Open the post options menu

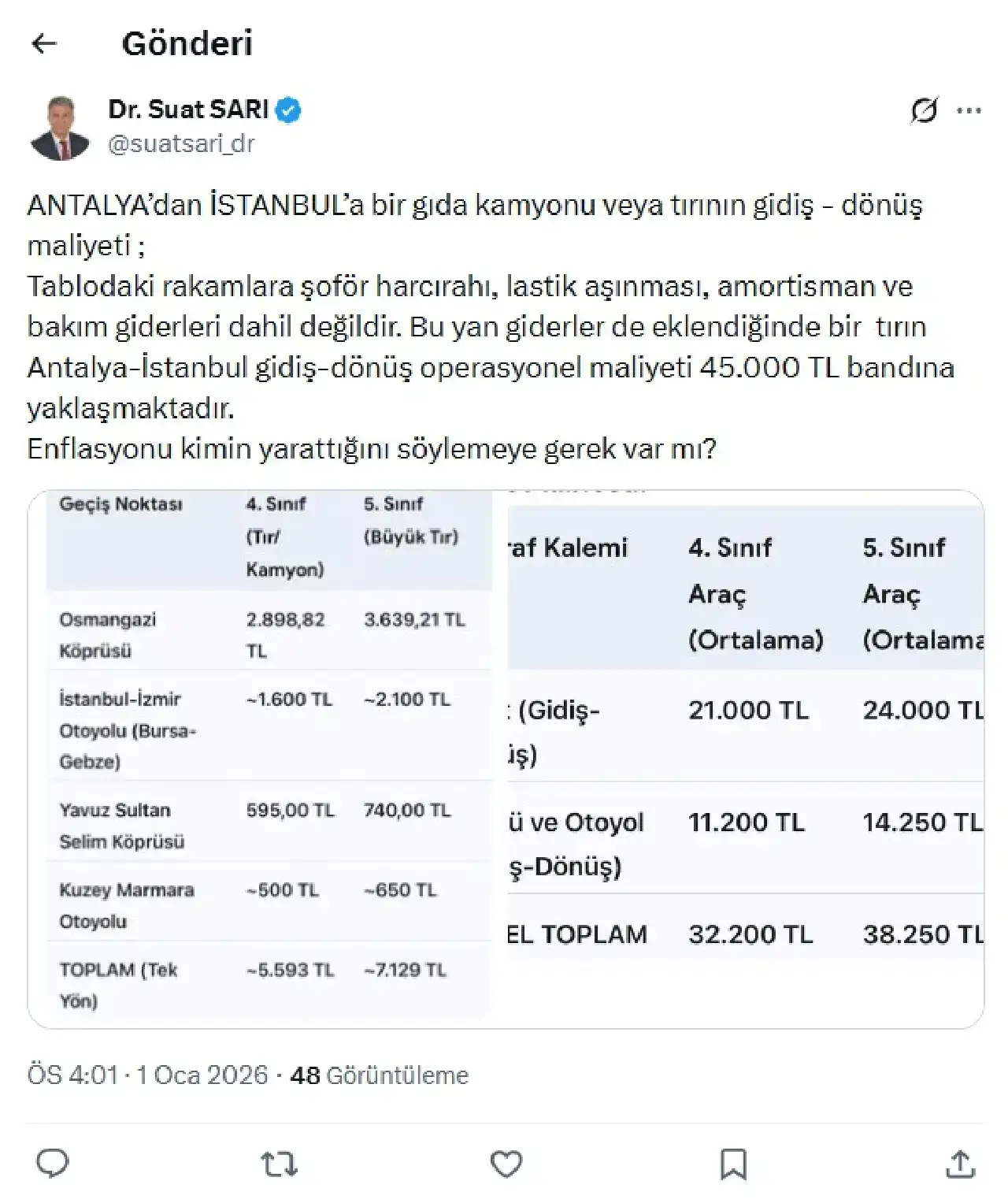[968, 112]
